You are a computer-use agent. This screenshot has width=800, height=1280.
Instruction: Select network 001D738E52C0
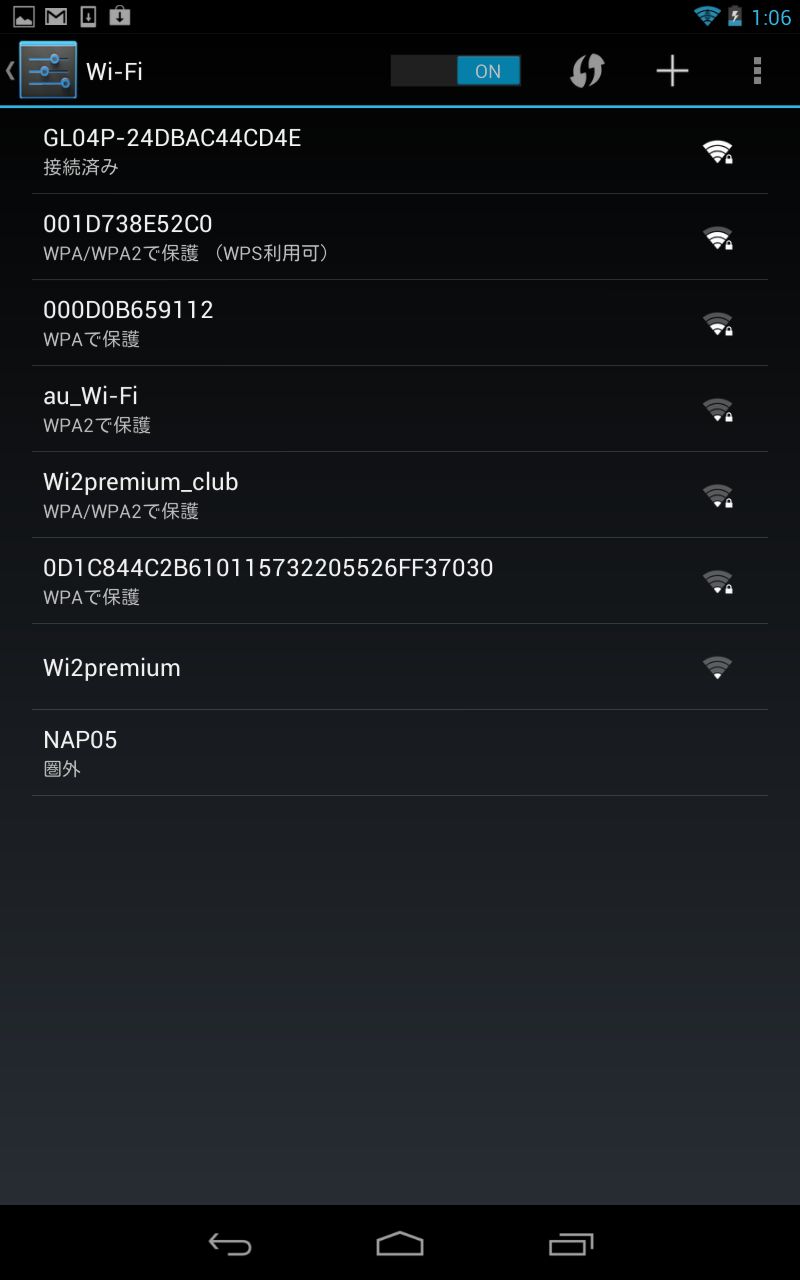coord(400,237)
